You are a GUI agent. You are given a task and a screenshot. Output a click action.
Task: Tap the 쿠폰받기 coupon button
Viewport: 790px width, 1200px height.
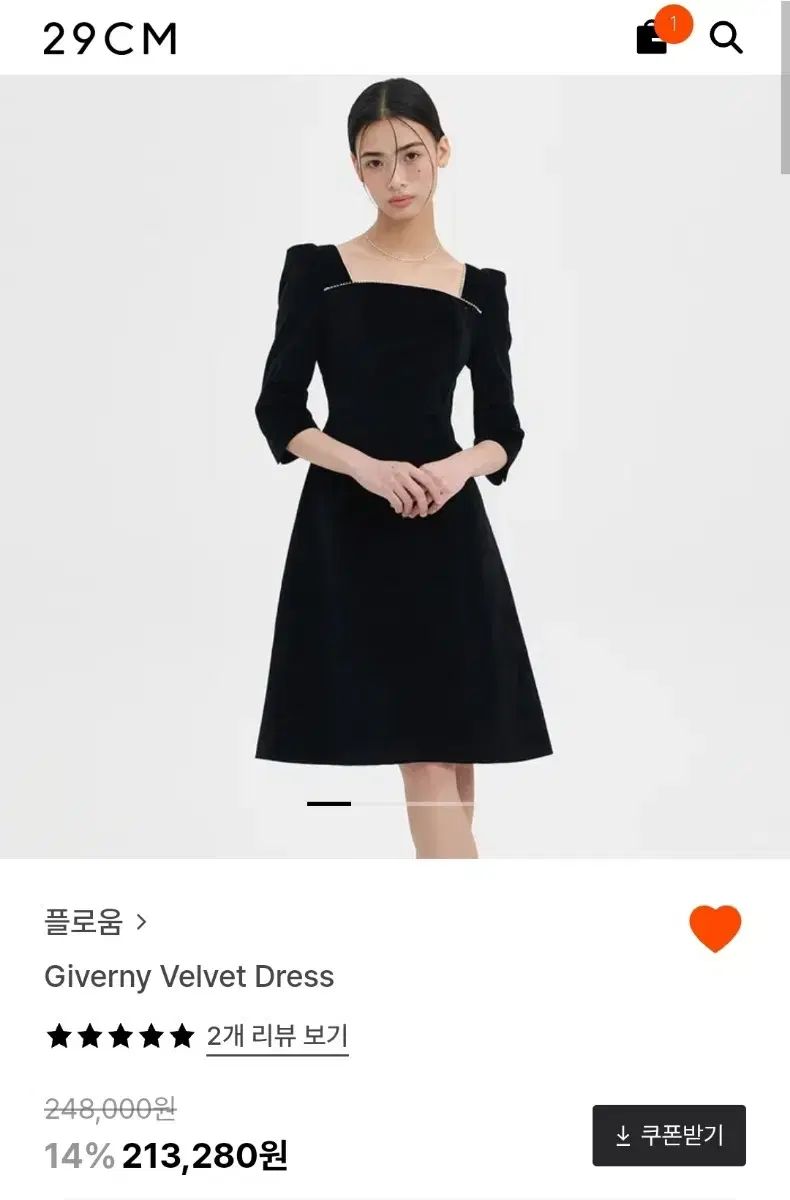point(669,1135)
